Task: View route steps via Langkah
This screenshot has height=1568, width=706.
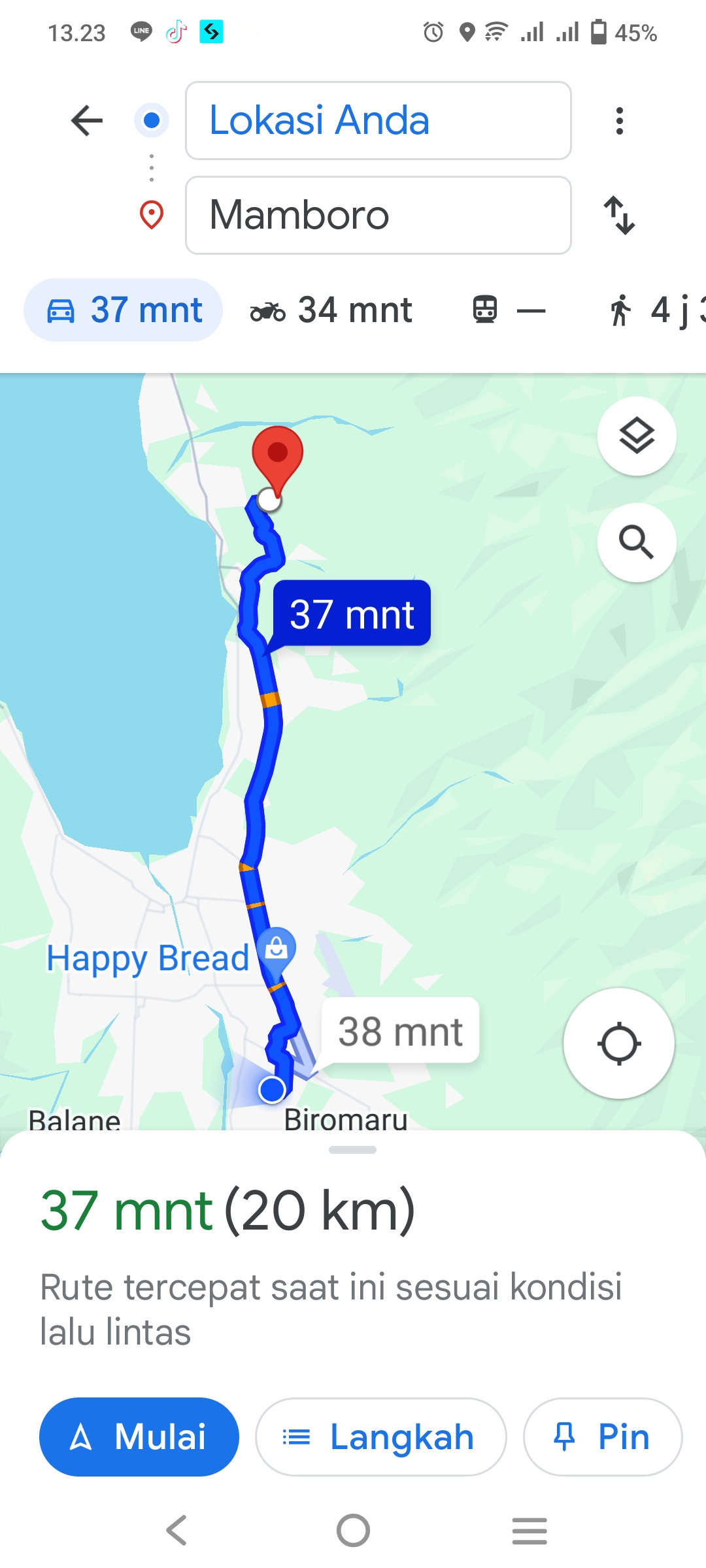Action: 381,1437
